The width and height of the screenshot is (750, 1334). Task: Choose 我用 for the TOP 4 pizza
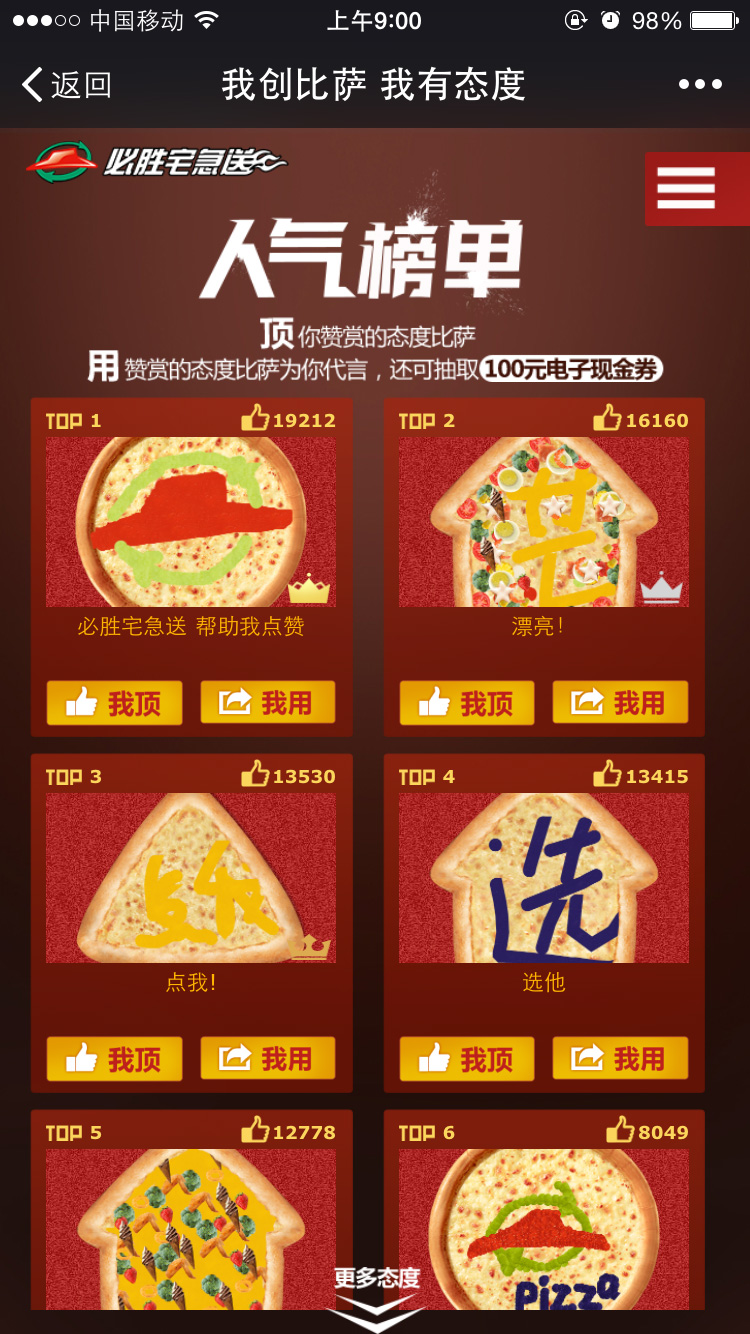(620, 1059)
